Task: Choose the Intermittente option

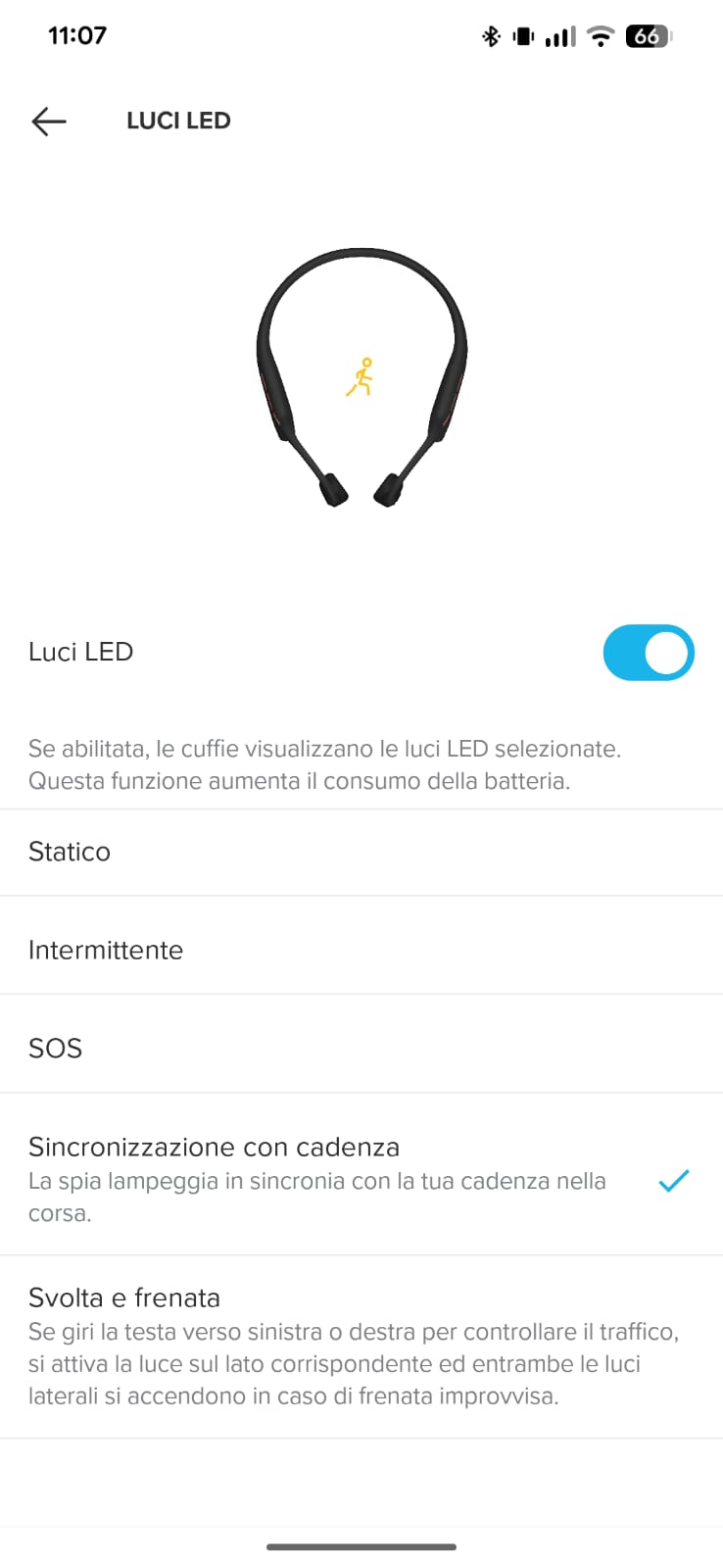Action: pos(361,949)
